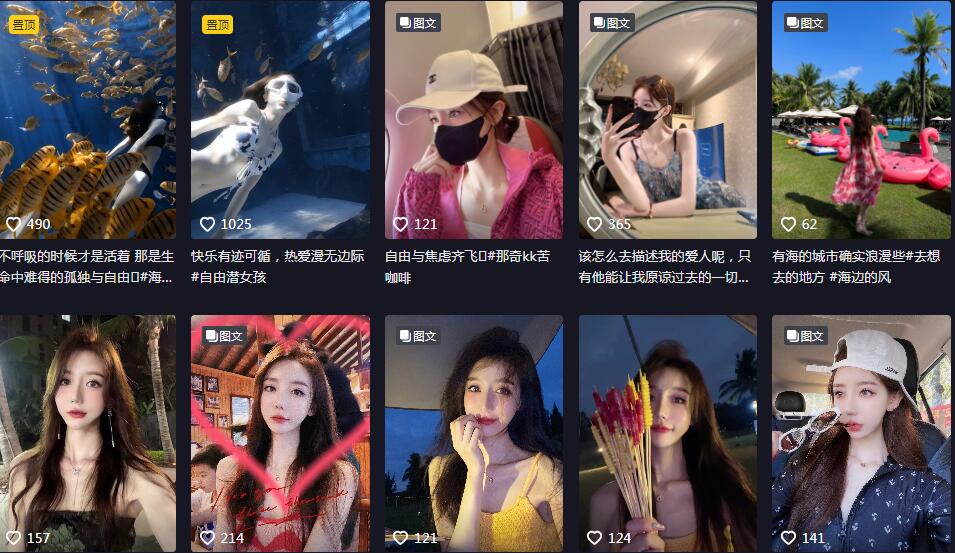Open the flamingo float seaside post with 62 likes
This screenshot has height=553, width=955.
(x=861, y=120)
